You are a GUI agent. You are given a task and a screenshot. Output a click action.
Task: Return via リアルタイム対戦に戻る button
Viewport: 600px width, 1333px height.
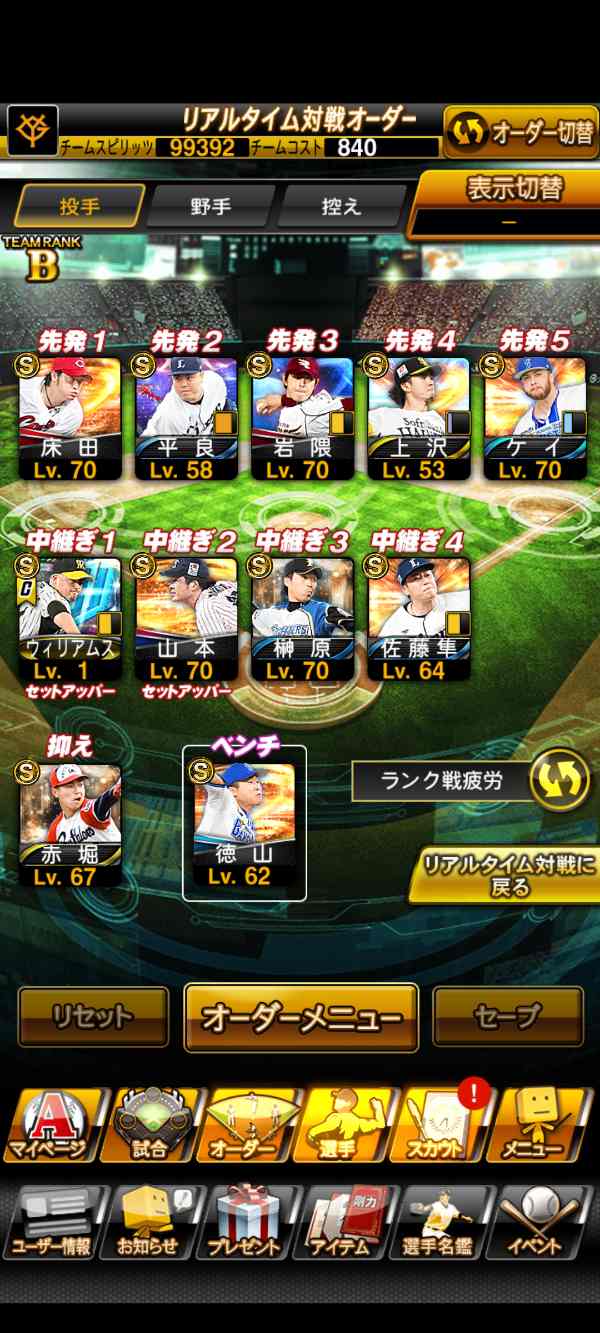(x=508, y=875)
